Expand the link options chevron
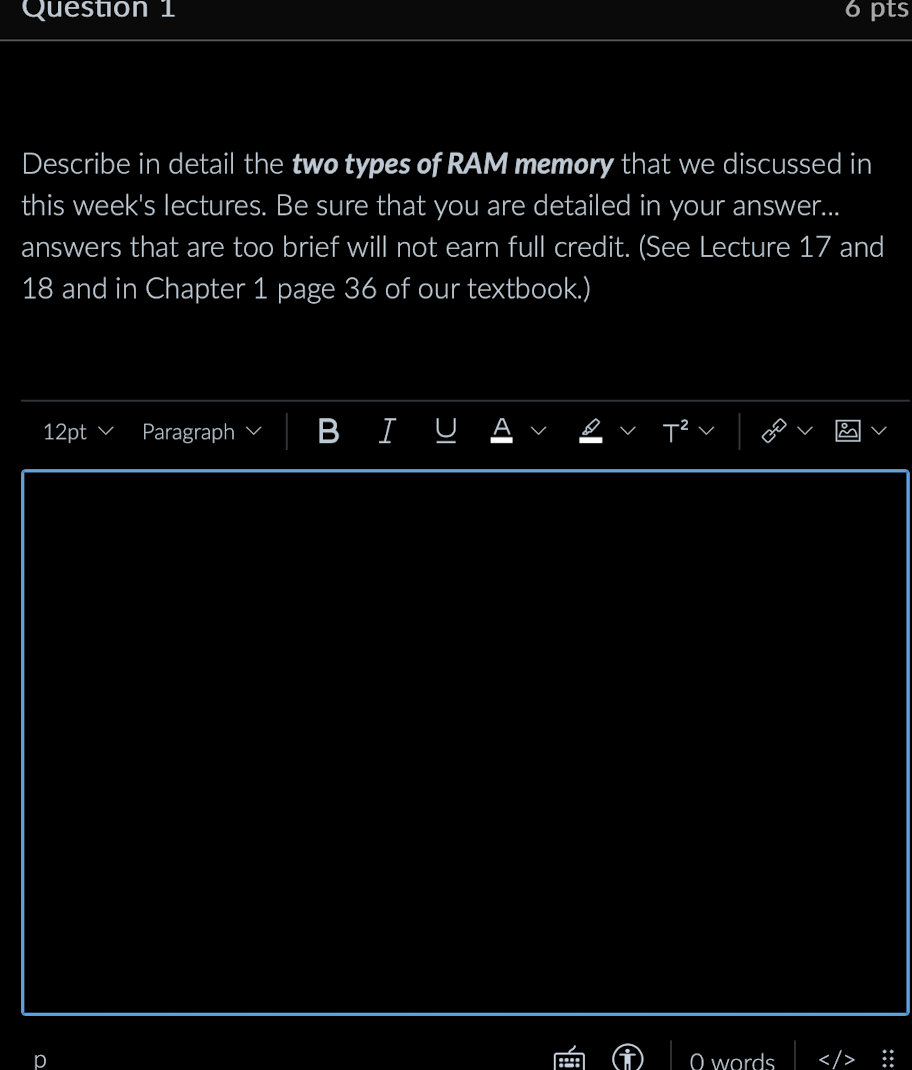 coord(806,431)
